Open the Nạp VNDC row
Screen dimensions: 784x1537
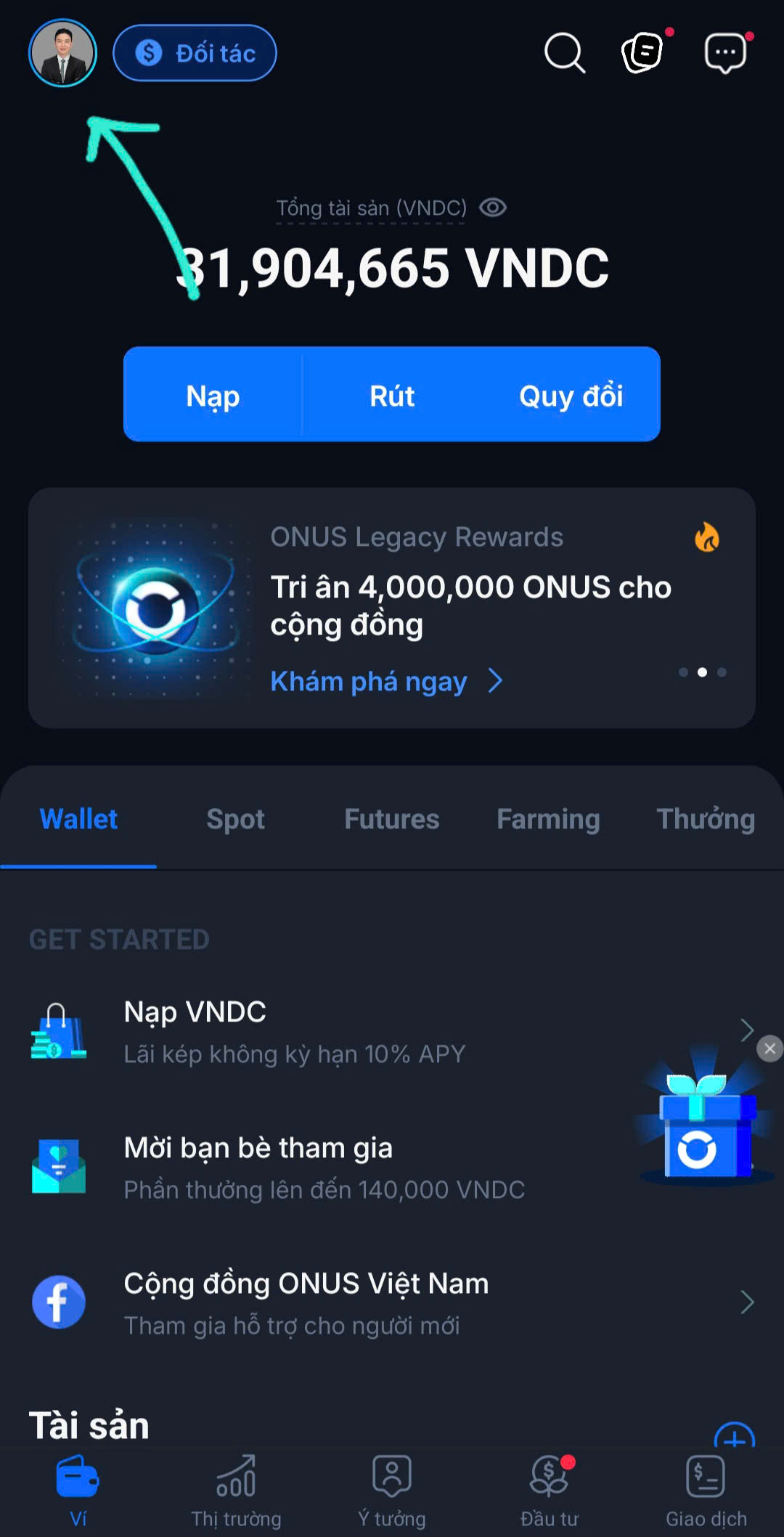click(x=363, y=1031)
